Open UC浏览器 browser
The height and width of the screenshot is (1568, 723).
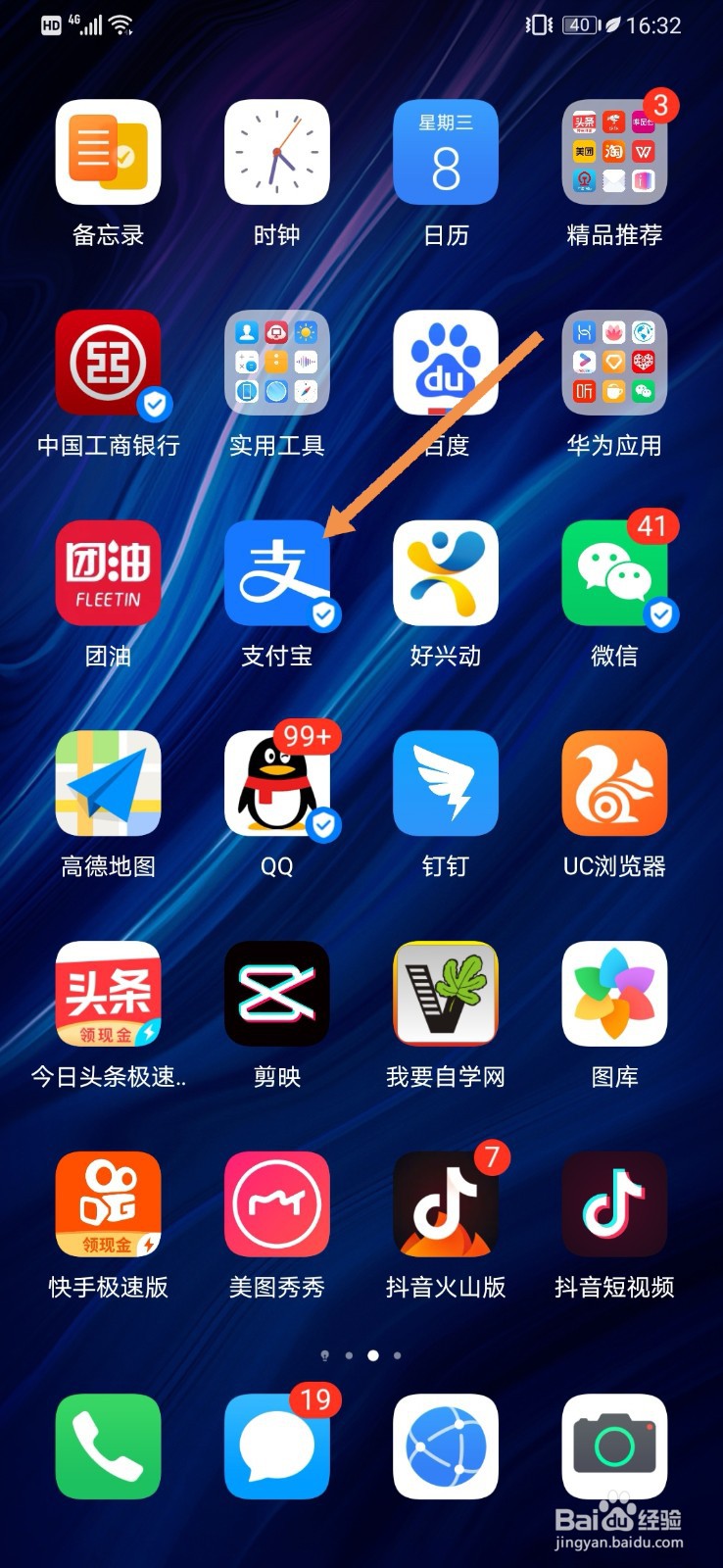click(x=614, y=784)
